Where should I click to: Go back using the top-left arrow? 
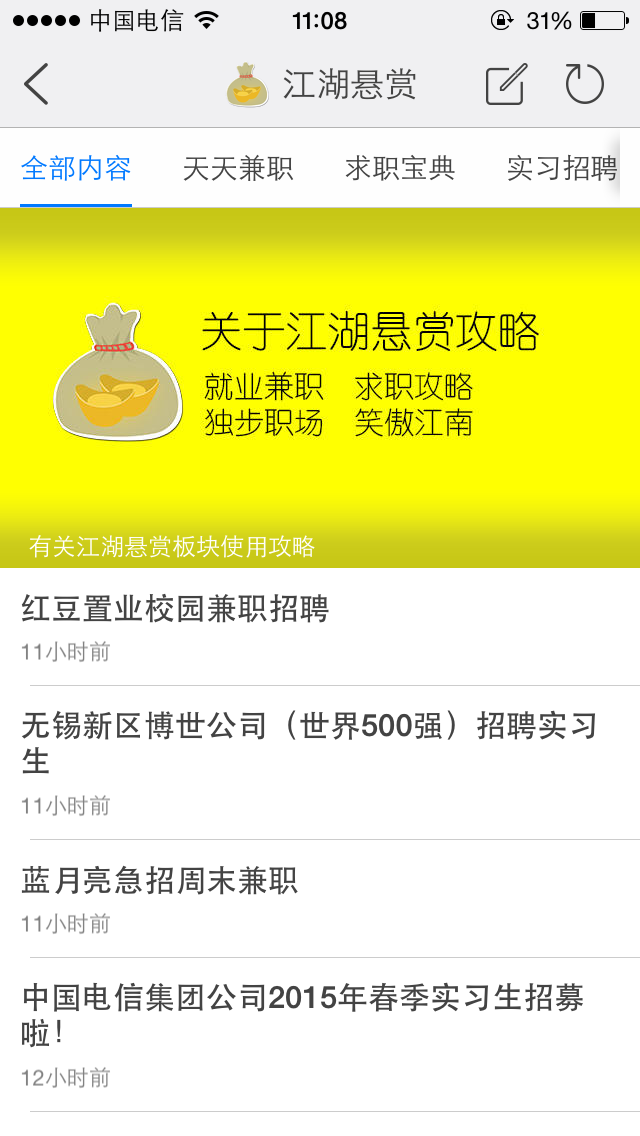click(36, 84)
